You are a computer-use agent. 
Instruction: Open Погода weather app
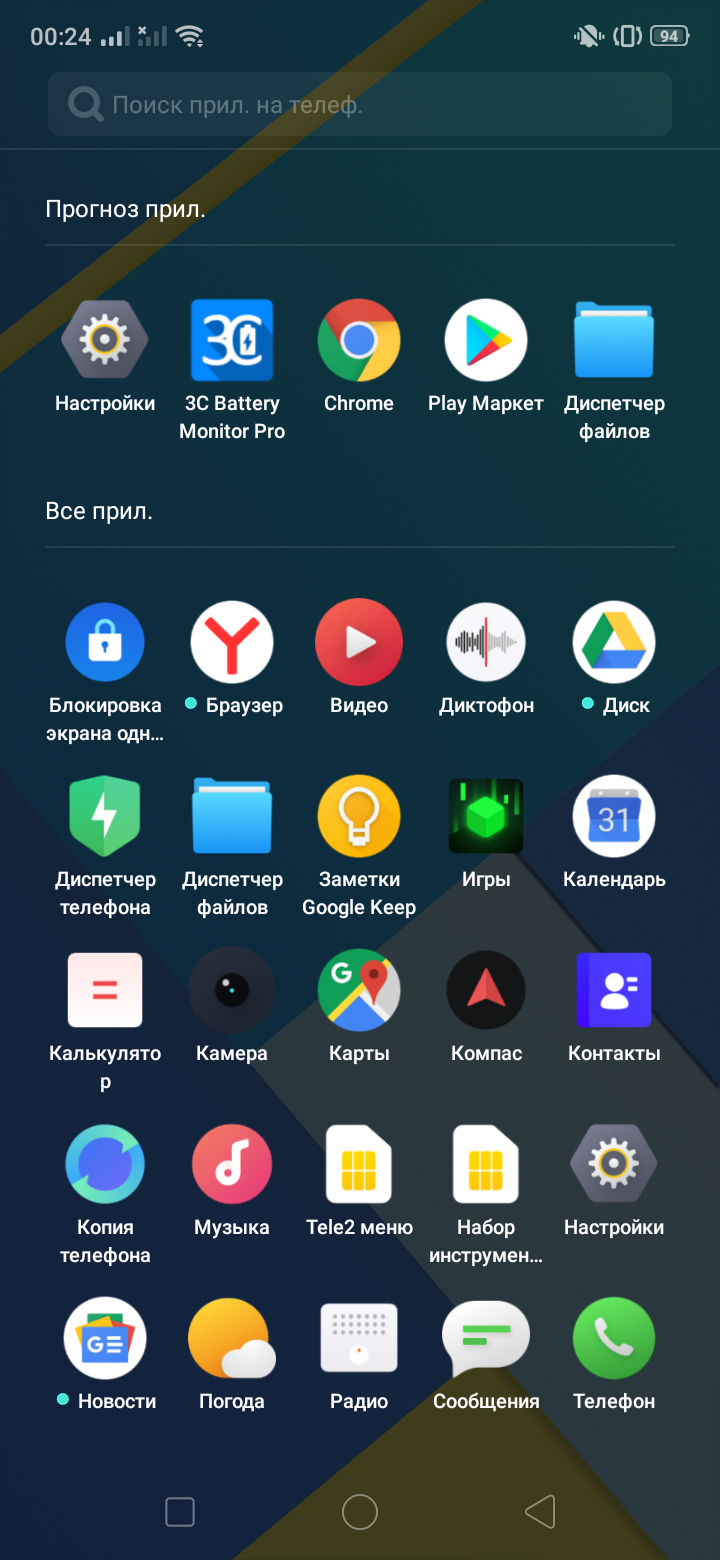232,1339
